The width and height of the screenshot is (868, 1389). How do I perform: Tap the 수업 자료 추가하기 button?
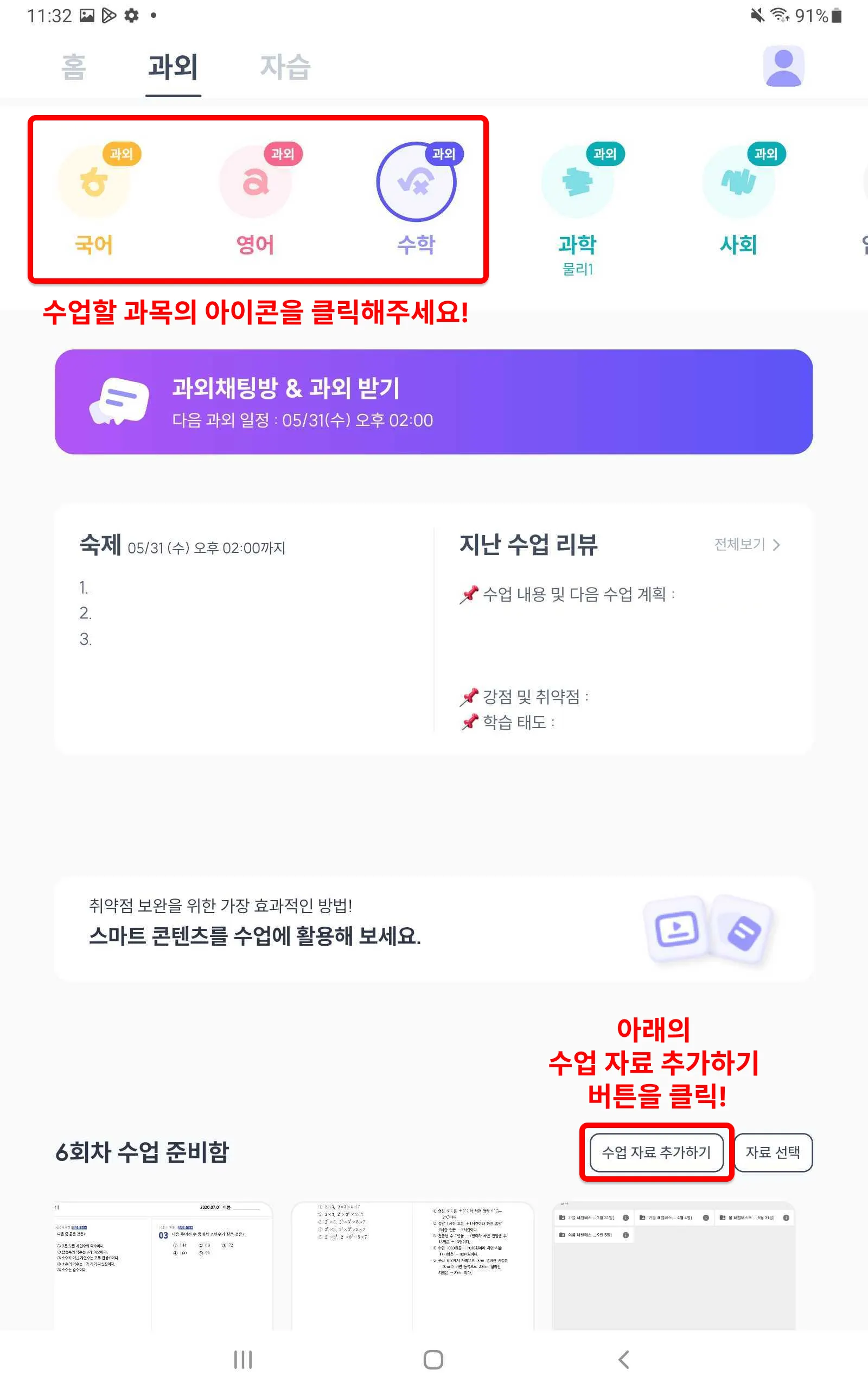point(656,1152)
